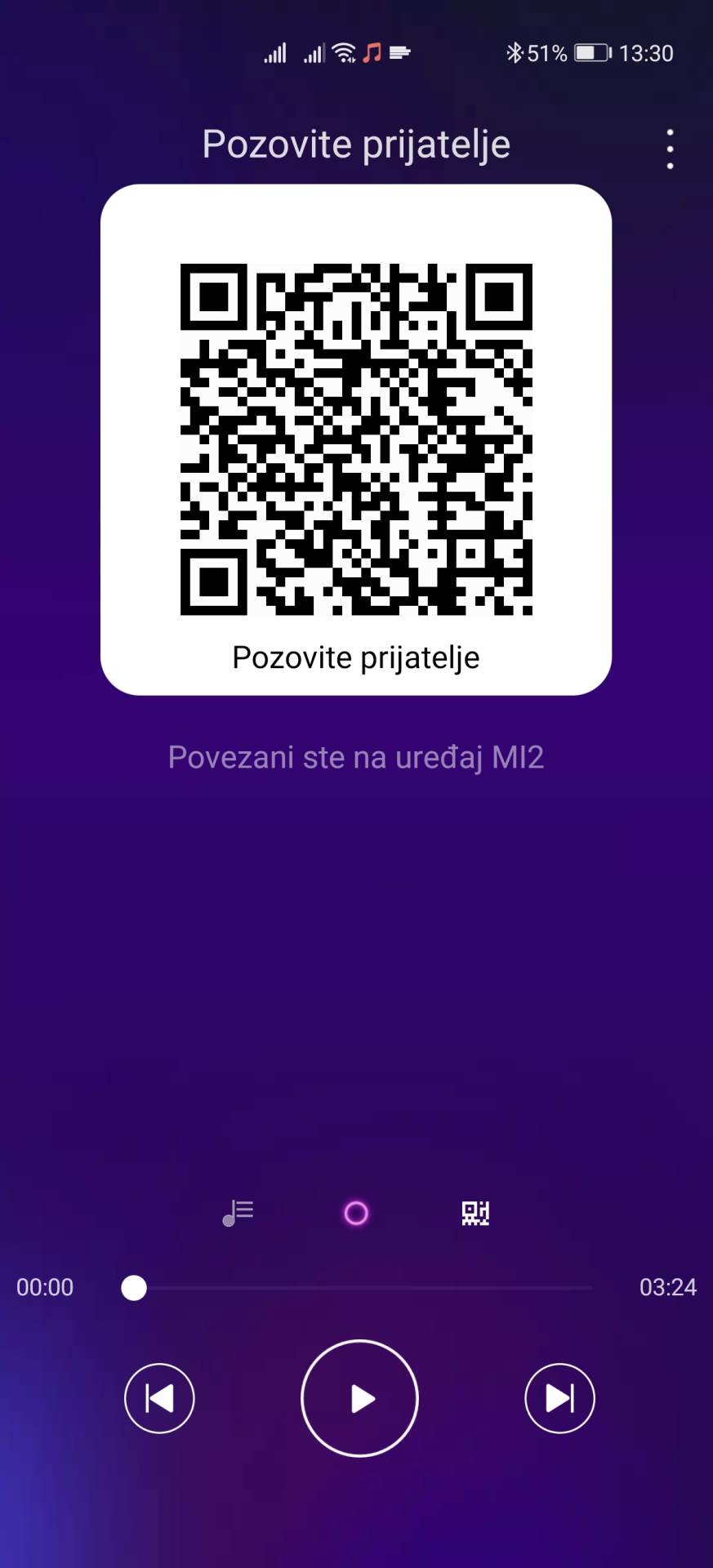Tap the cellular signal strength icon

pos(274,52)
